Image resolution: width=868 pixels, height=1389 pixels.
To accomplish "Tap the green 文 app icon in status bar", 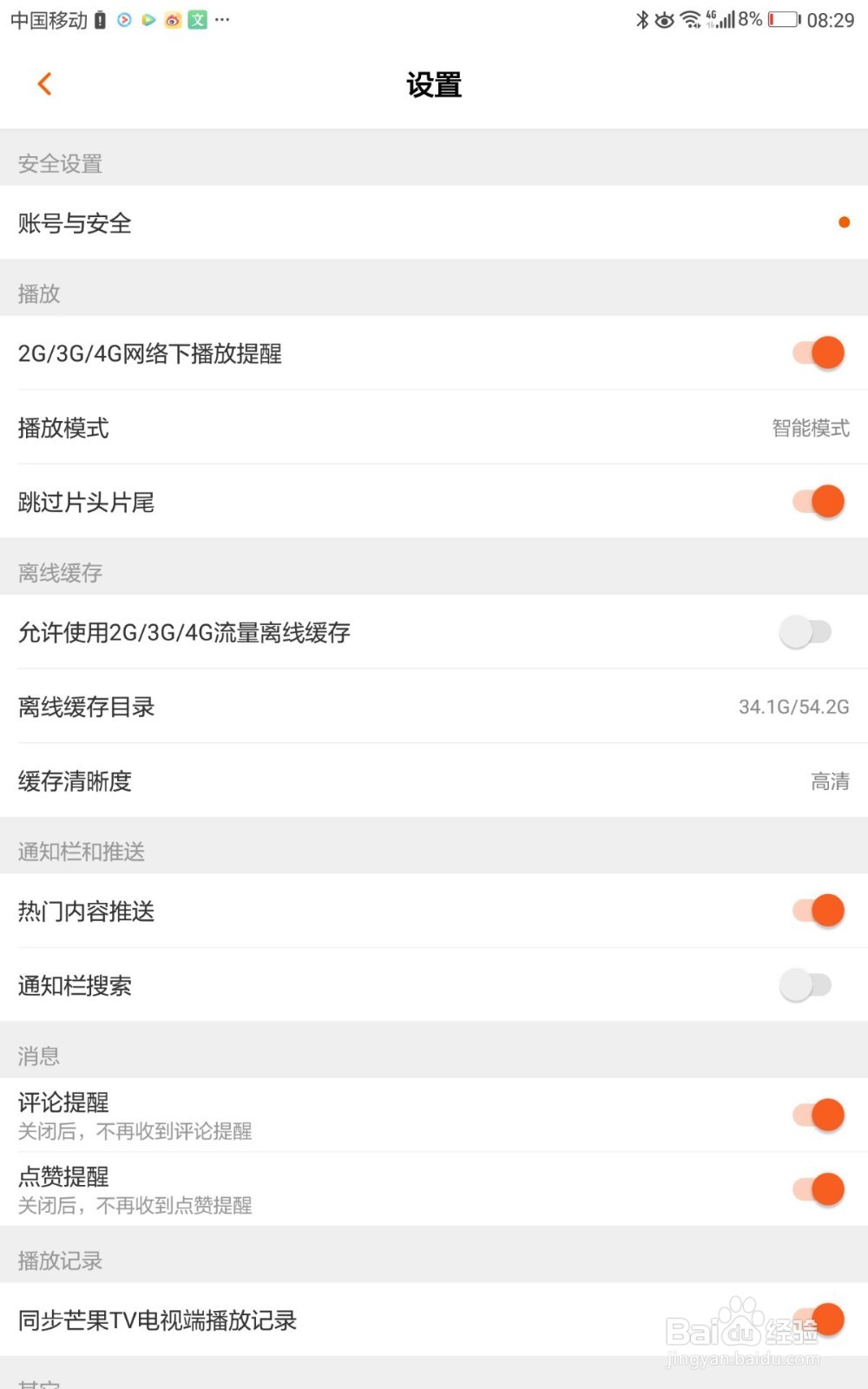I will point(195,20).
